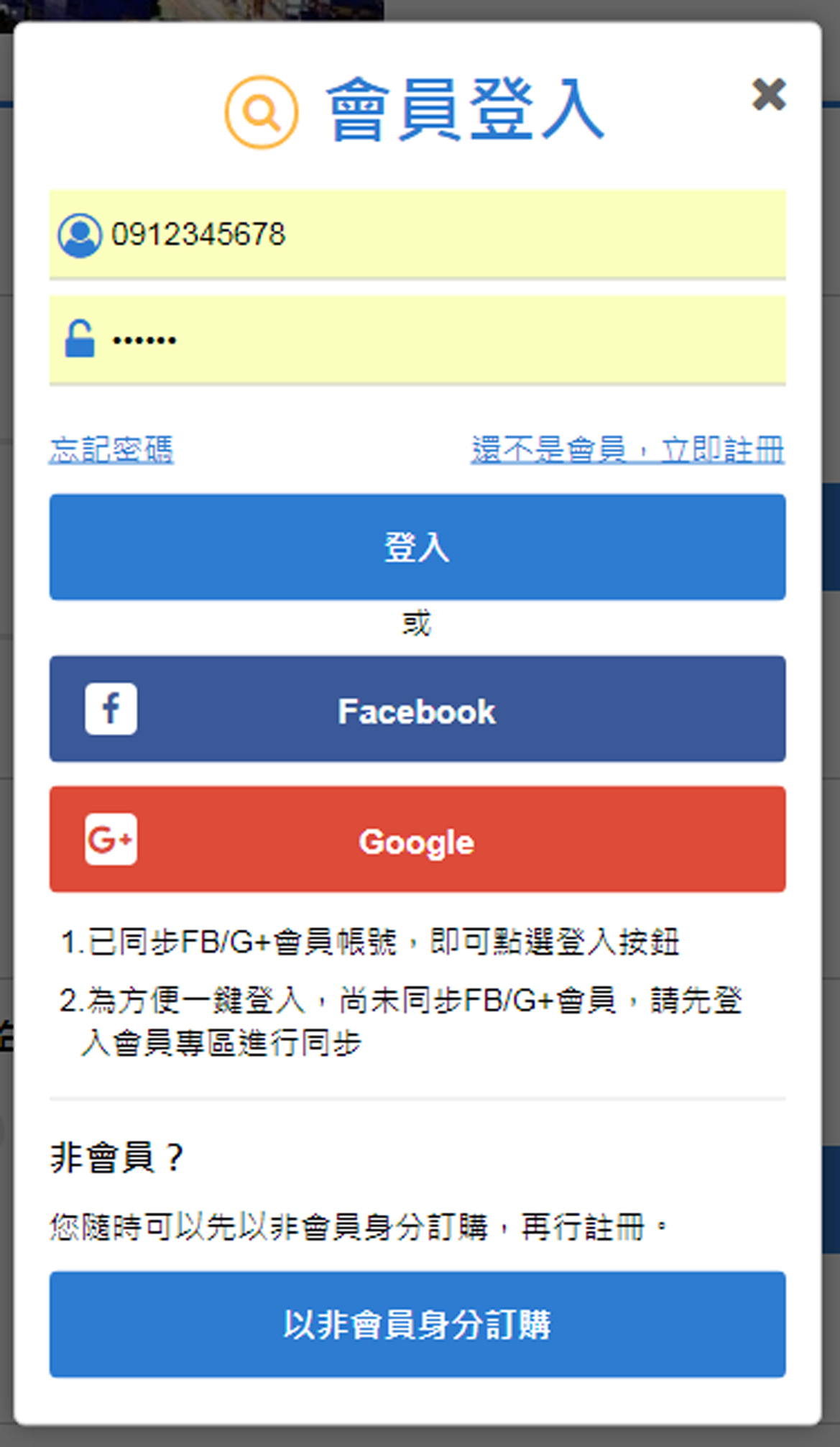Log in with Google
Image resolution: width=840 pixels, height=1447 pixels.
(x=417, y=840)
